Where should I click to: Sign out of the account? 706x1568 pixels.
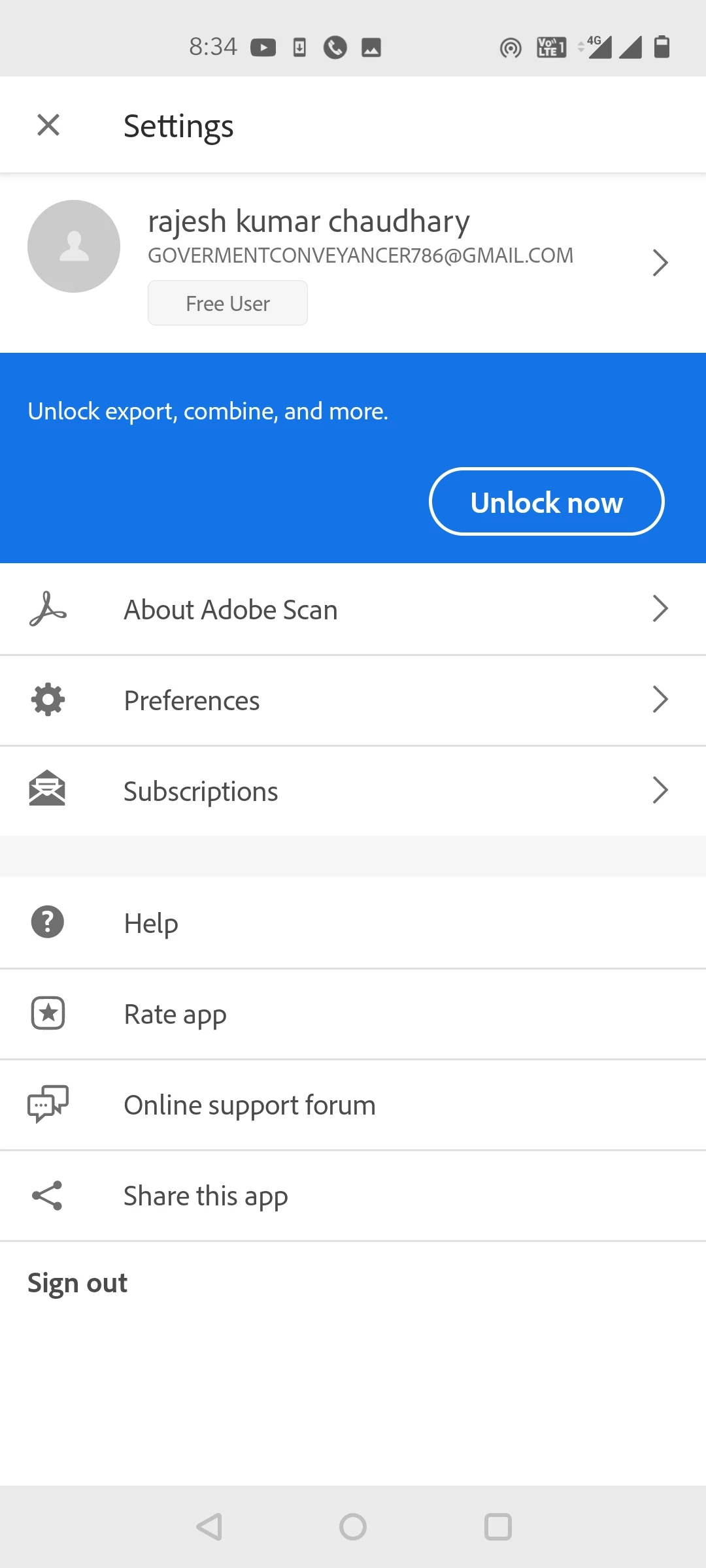click(77, 1283)
